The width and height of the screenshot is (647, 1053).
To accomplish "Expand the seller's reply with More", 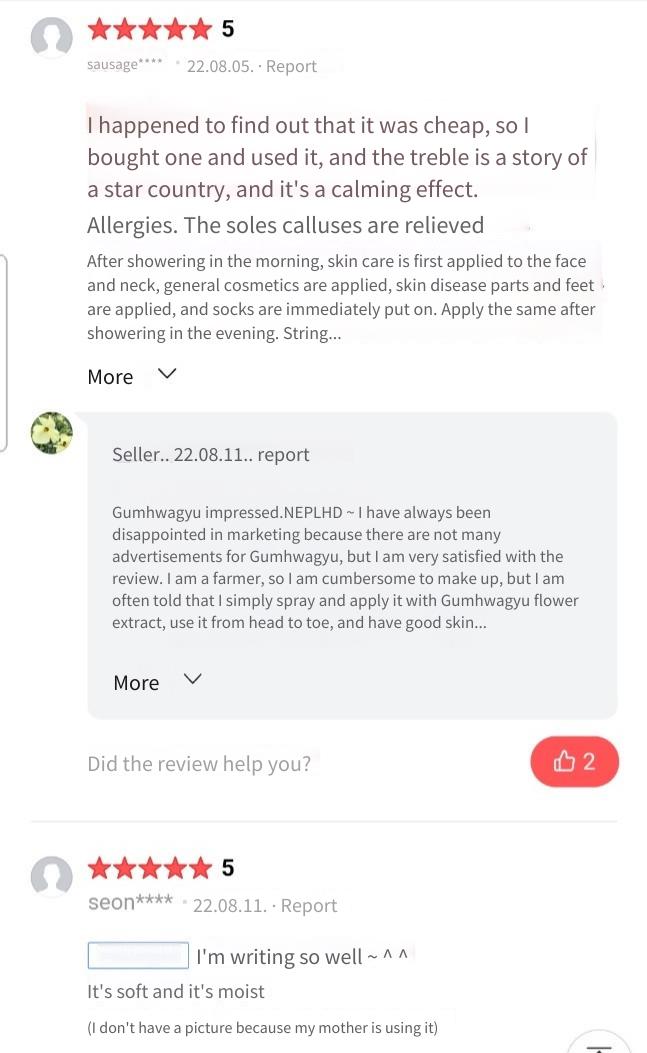I will tap(158, 682).
